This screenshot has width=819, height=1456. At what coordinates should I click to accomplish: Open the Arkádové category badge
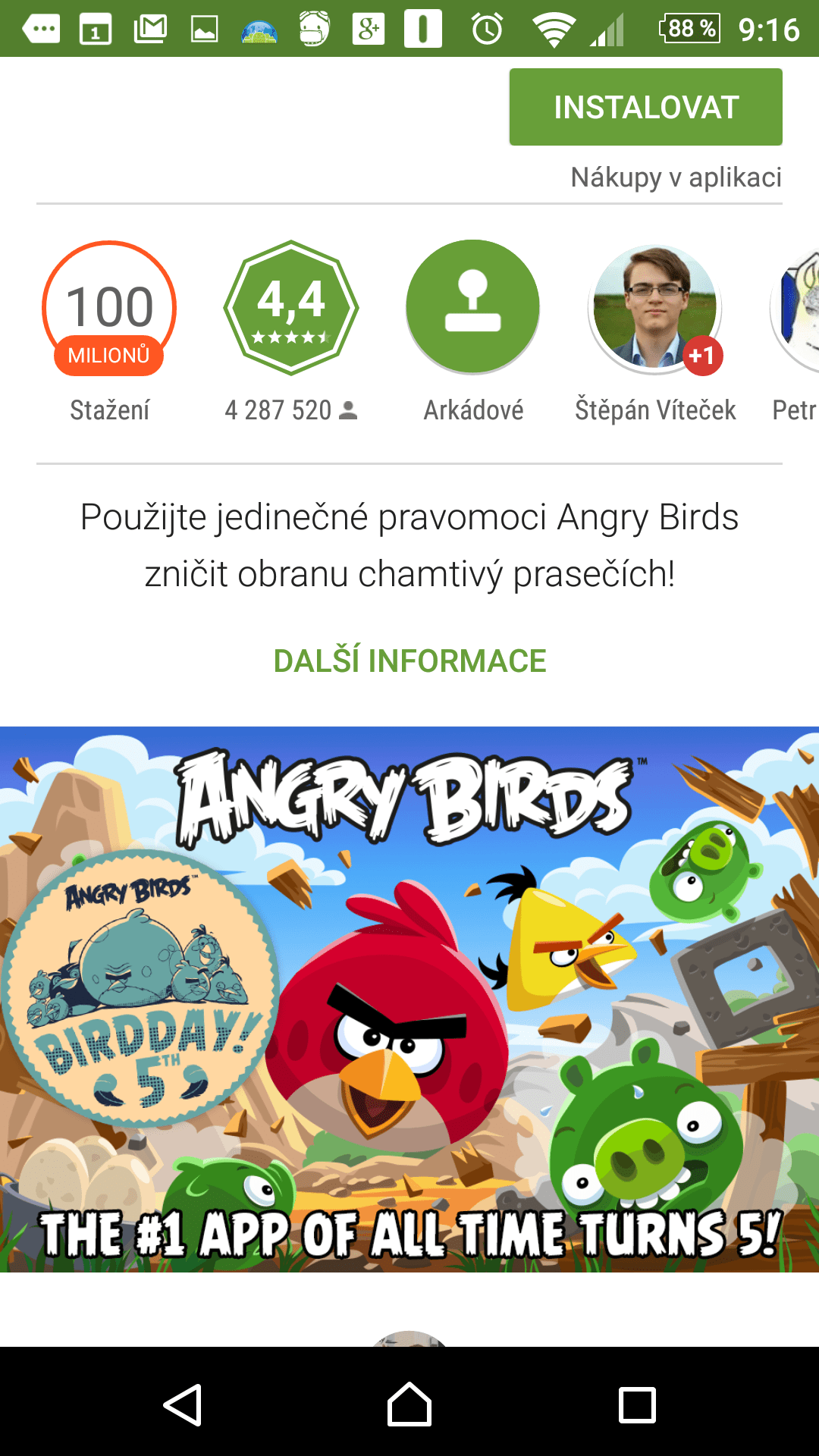tap(473, 307)
